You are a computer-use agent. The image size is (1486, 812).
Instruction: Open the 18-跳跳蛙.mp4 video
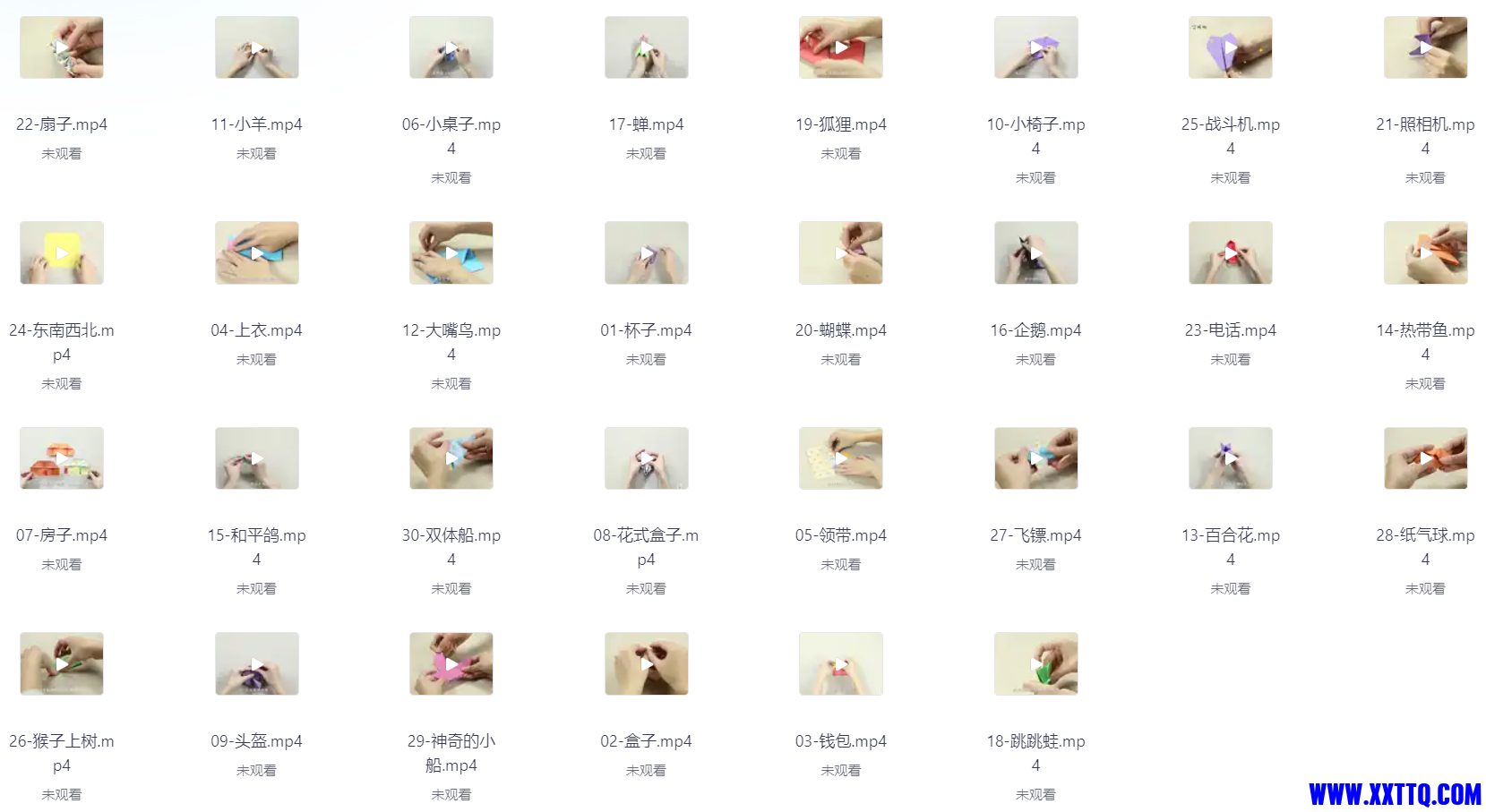tap(1035, 664)
